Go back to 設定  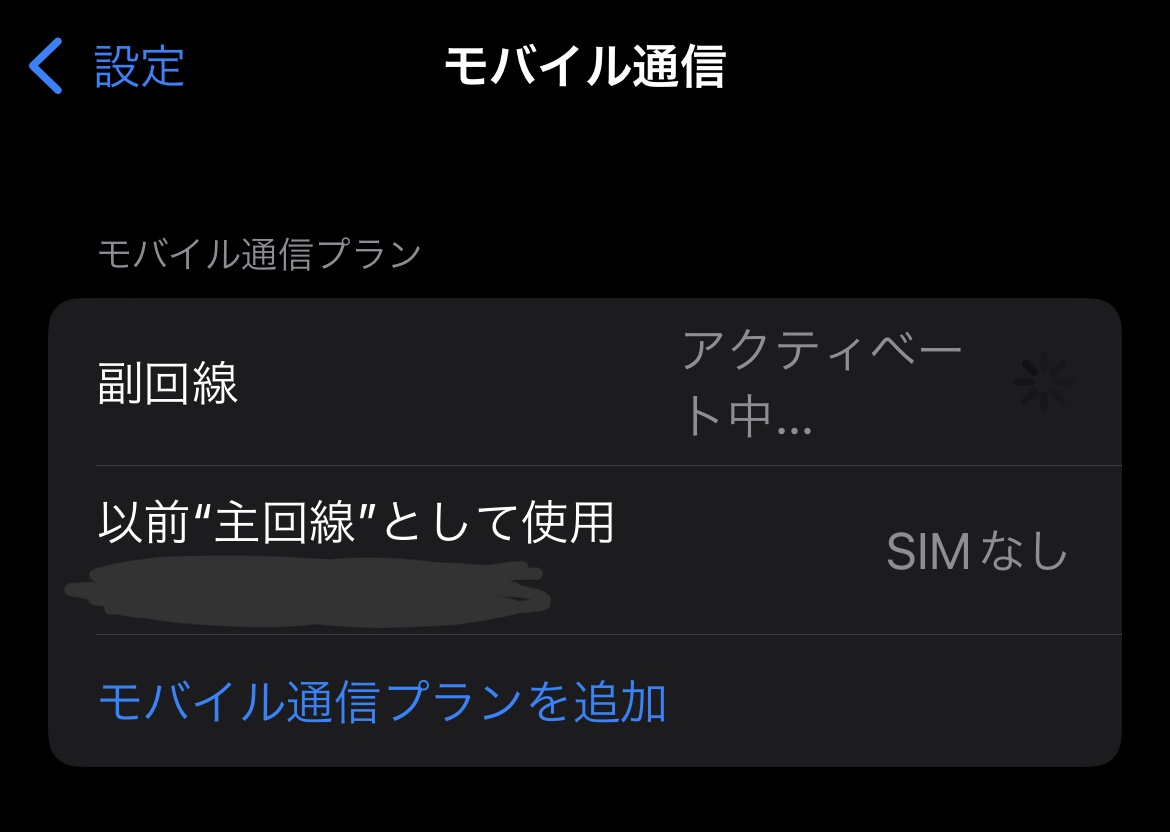[108, 67]
